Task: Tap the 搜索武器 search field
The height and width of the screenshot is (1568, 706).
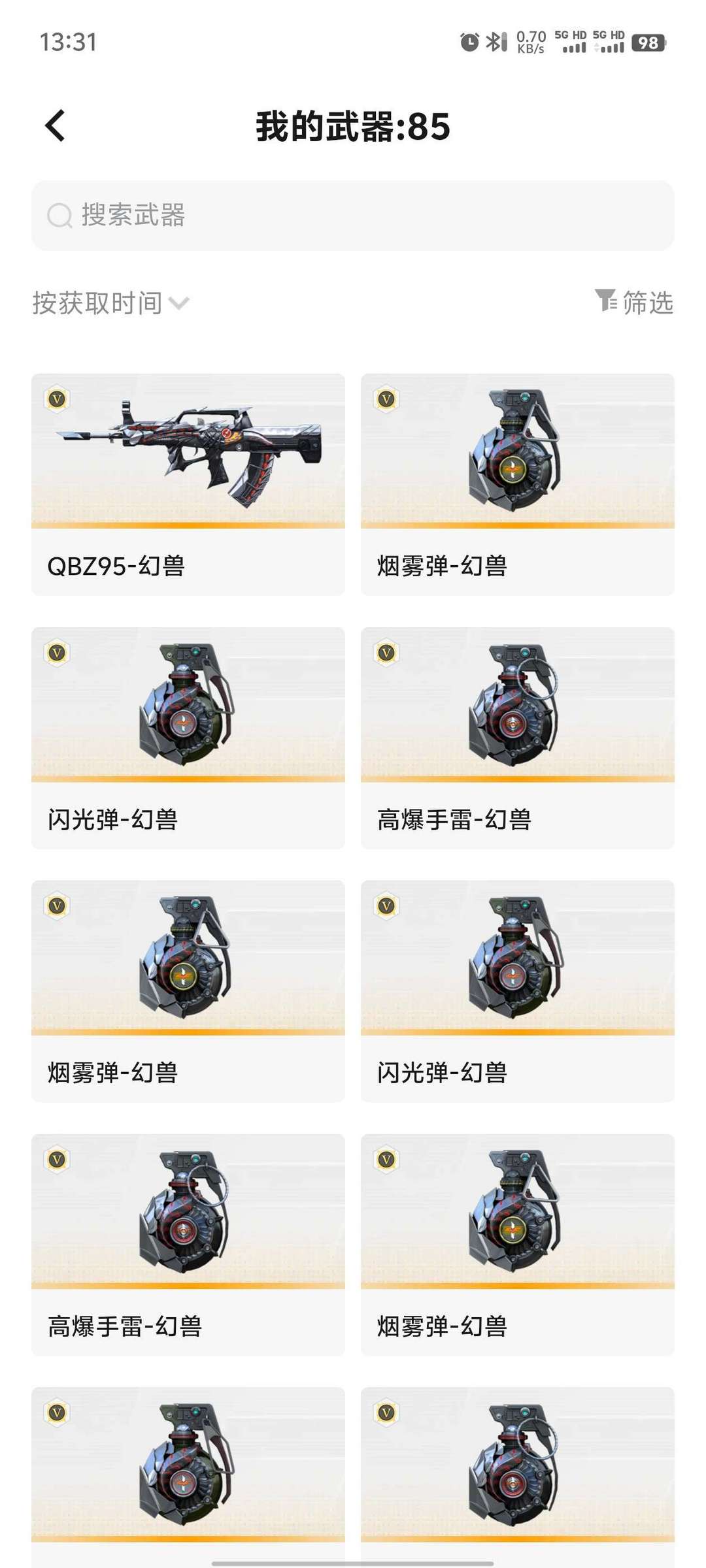Action: pyautogui.click(x=353, y=216)
